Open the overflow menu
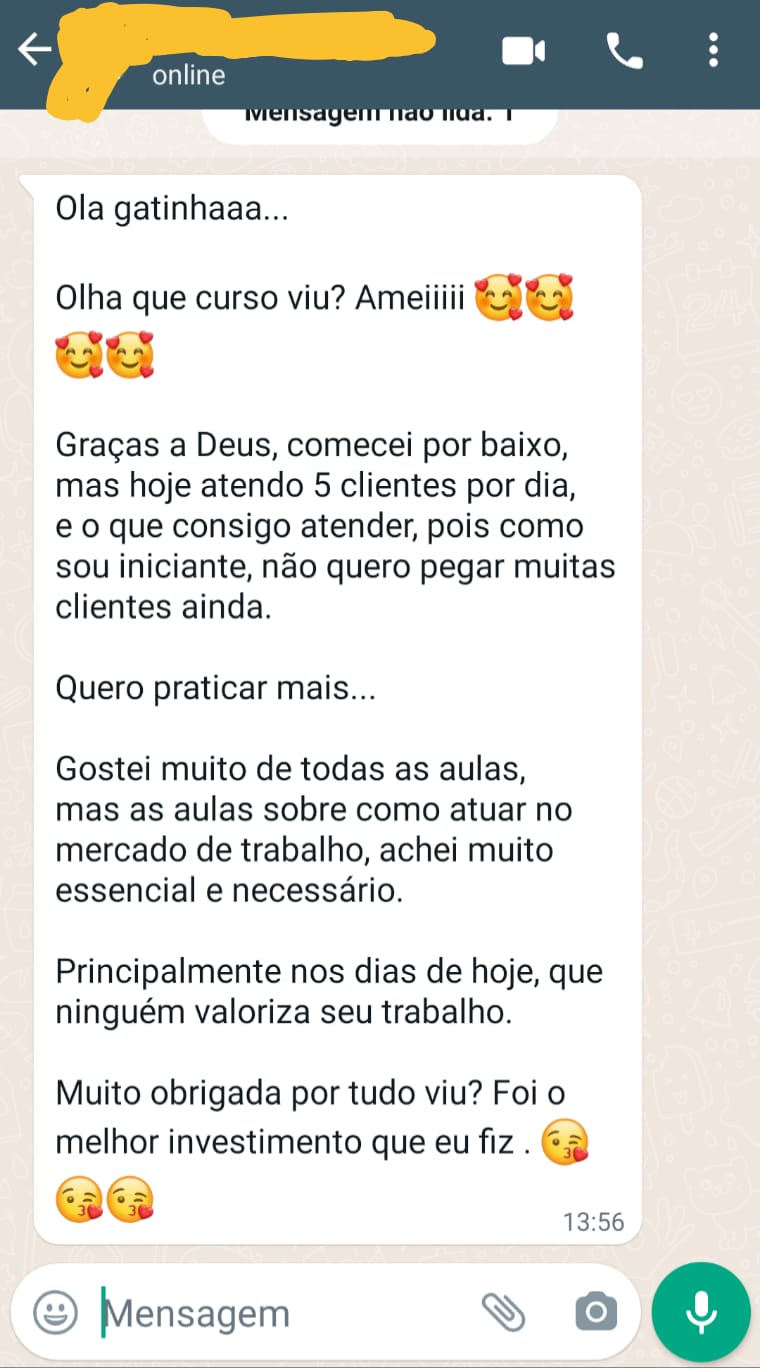Viewport: 760px width, 1368px height. pos(713,50)
